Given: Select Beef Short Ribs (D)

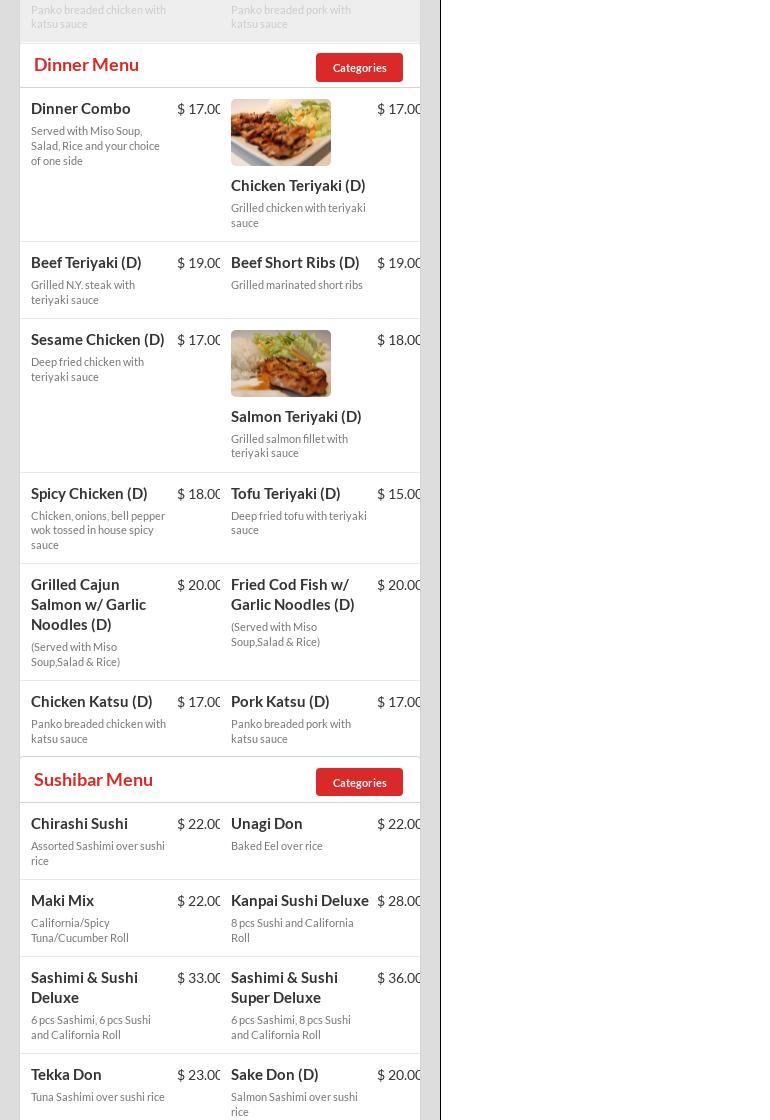Looking at the screenshot, I should pyautogui.click(x=295, y=263).
